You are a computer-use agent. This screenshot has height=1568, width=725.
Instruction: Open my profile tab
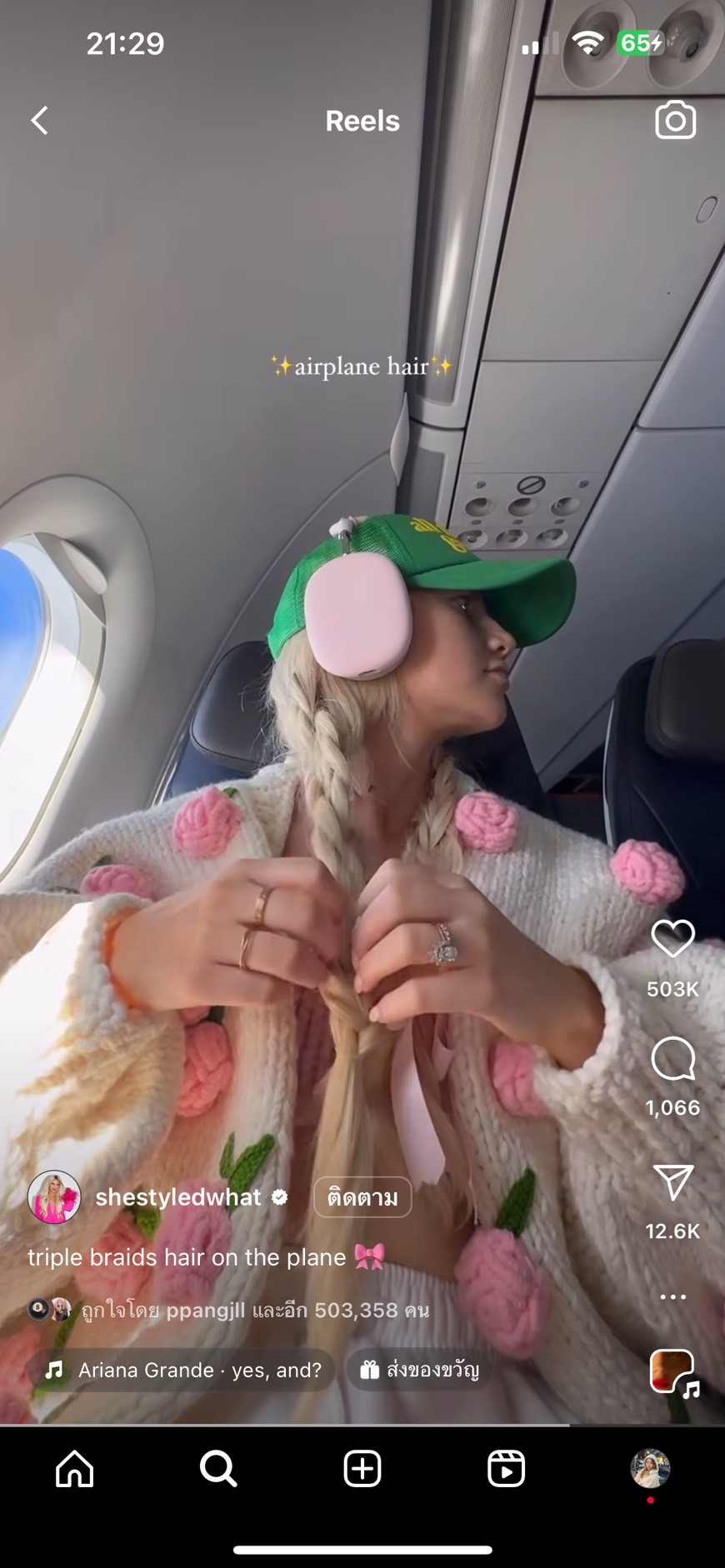coord(650,1468)
